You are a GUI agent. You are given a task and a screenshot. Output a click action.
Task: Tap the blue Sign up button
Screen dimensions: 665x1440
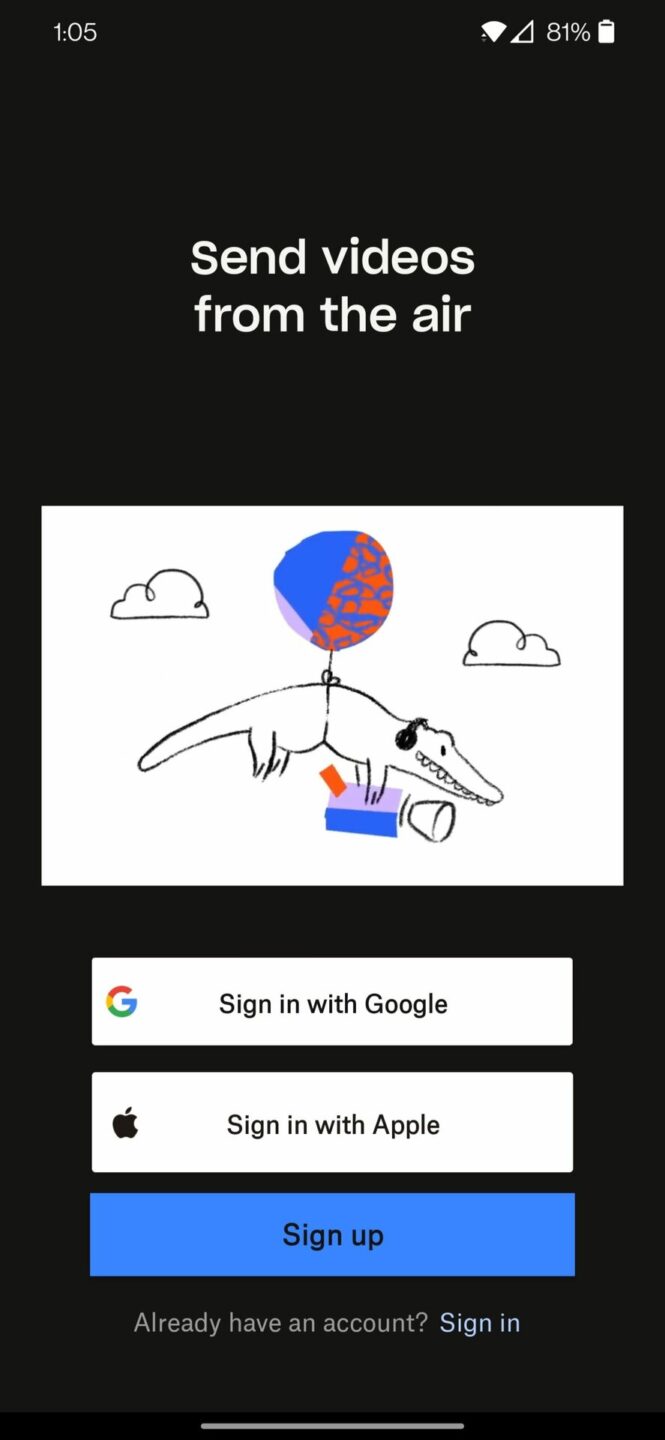pos(332,1234)
